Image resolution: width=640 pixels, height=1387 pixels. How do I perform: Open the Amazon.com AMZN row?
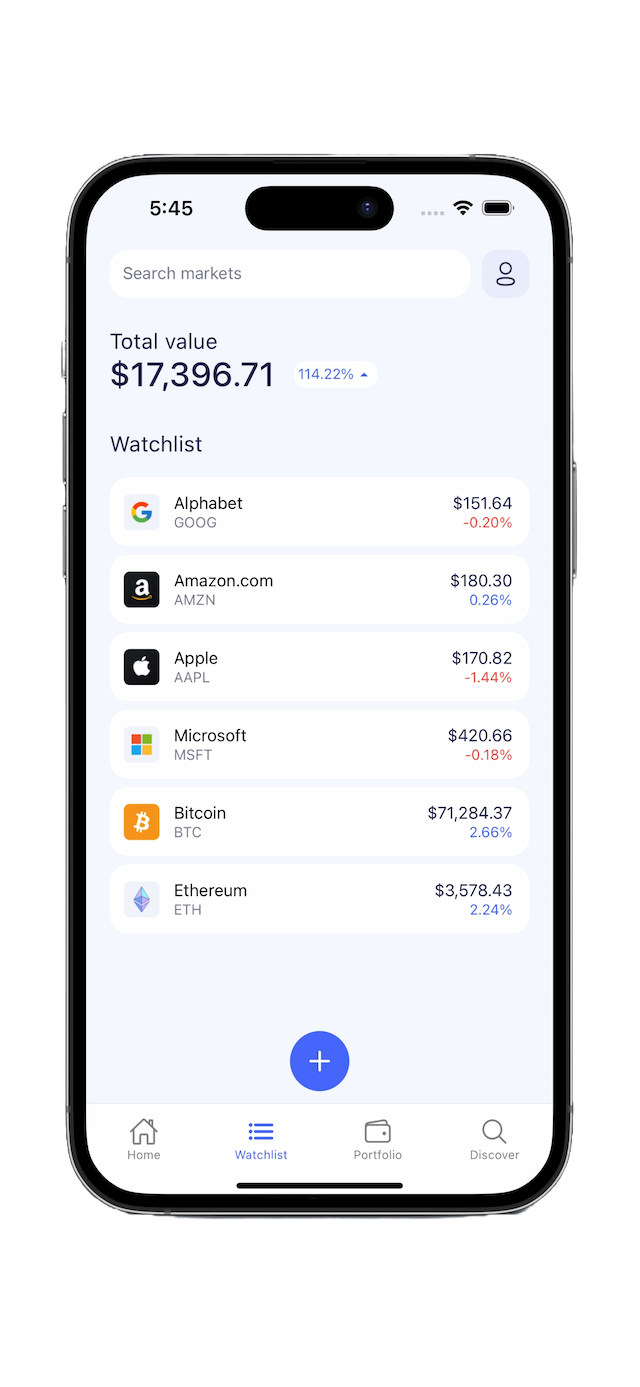pos(319,590)
